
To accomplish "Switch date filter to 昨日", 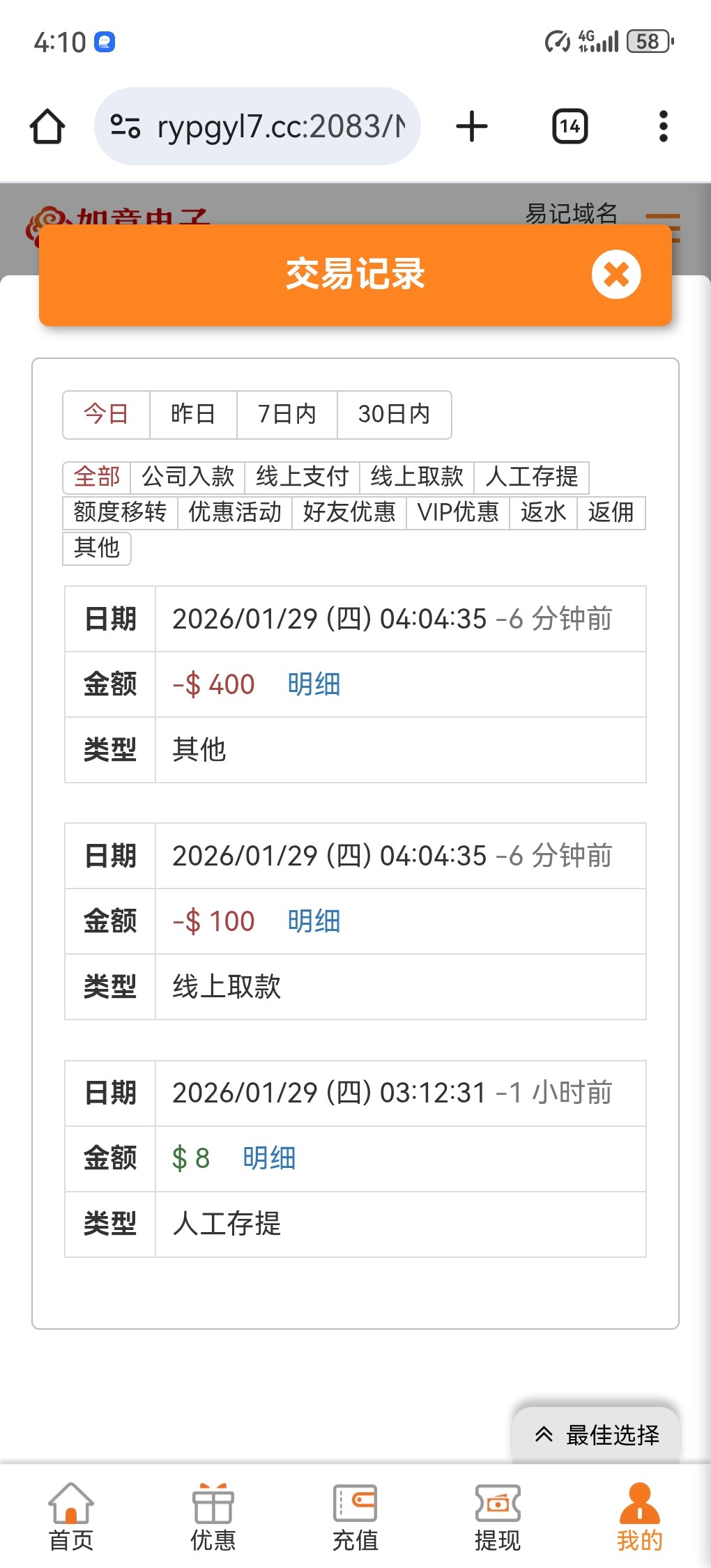I will coord(193,415).
